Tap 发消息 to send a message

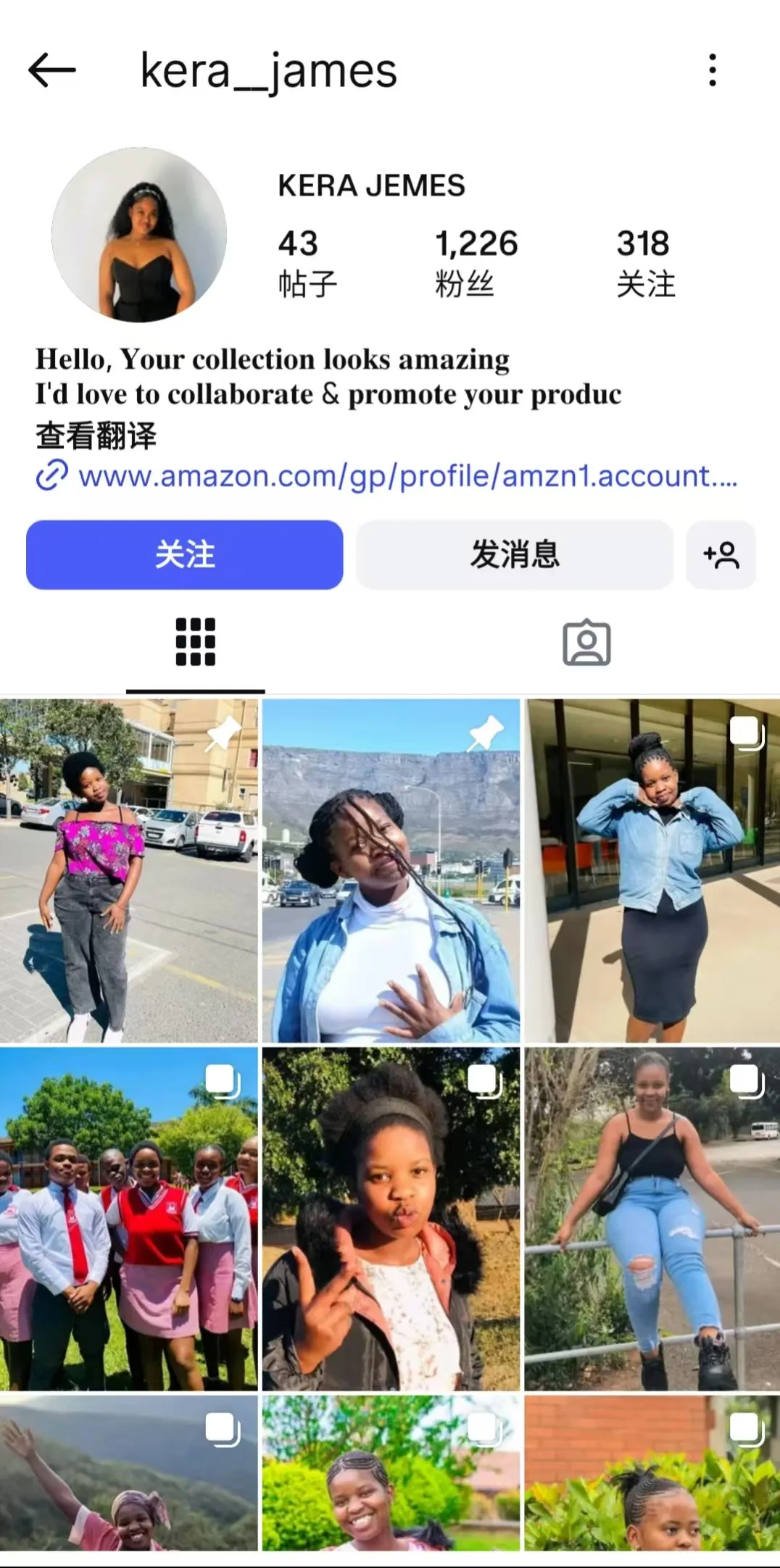[515, 555]
